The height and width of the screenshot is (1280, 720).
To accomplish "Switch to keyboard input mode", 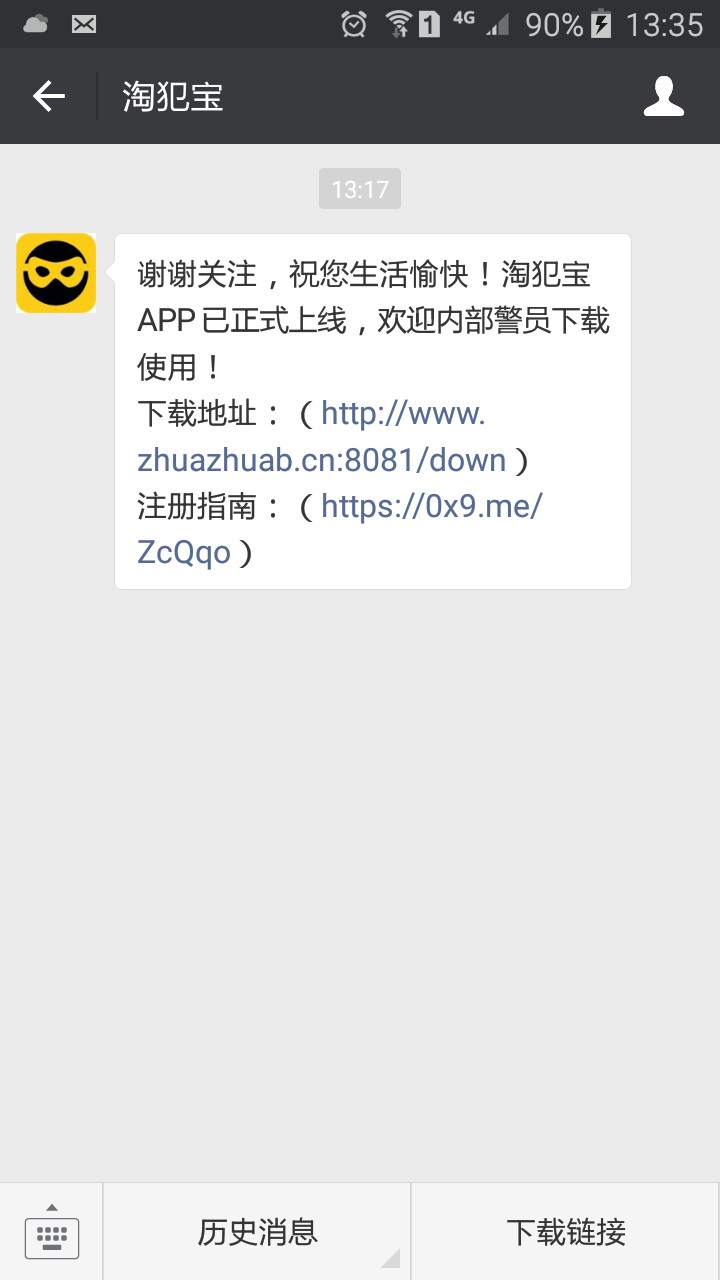I will 52,1232.
